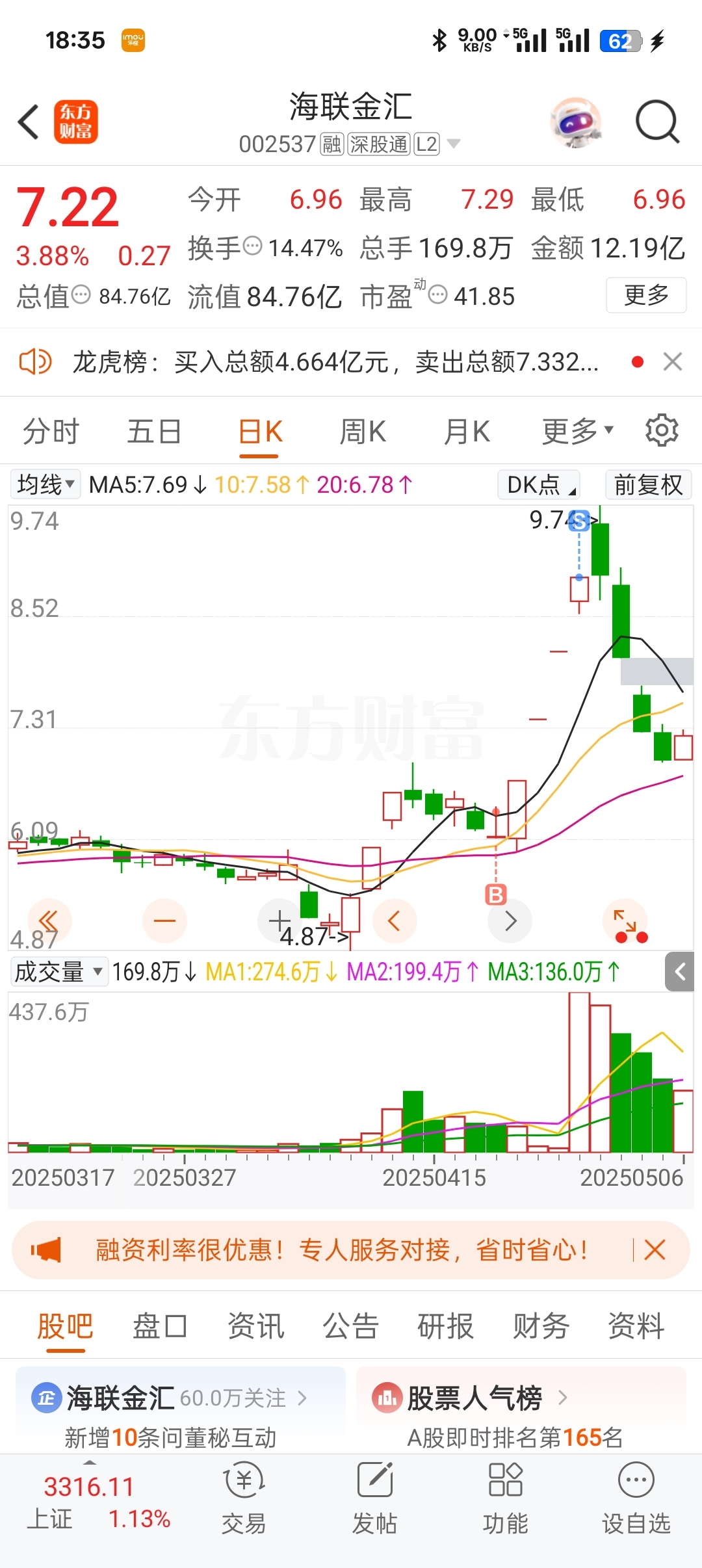Switch to the 周K chart tab
The height and width of the screenshot is (1568, 702).
(363, 431)
